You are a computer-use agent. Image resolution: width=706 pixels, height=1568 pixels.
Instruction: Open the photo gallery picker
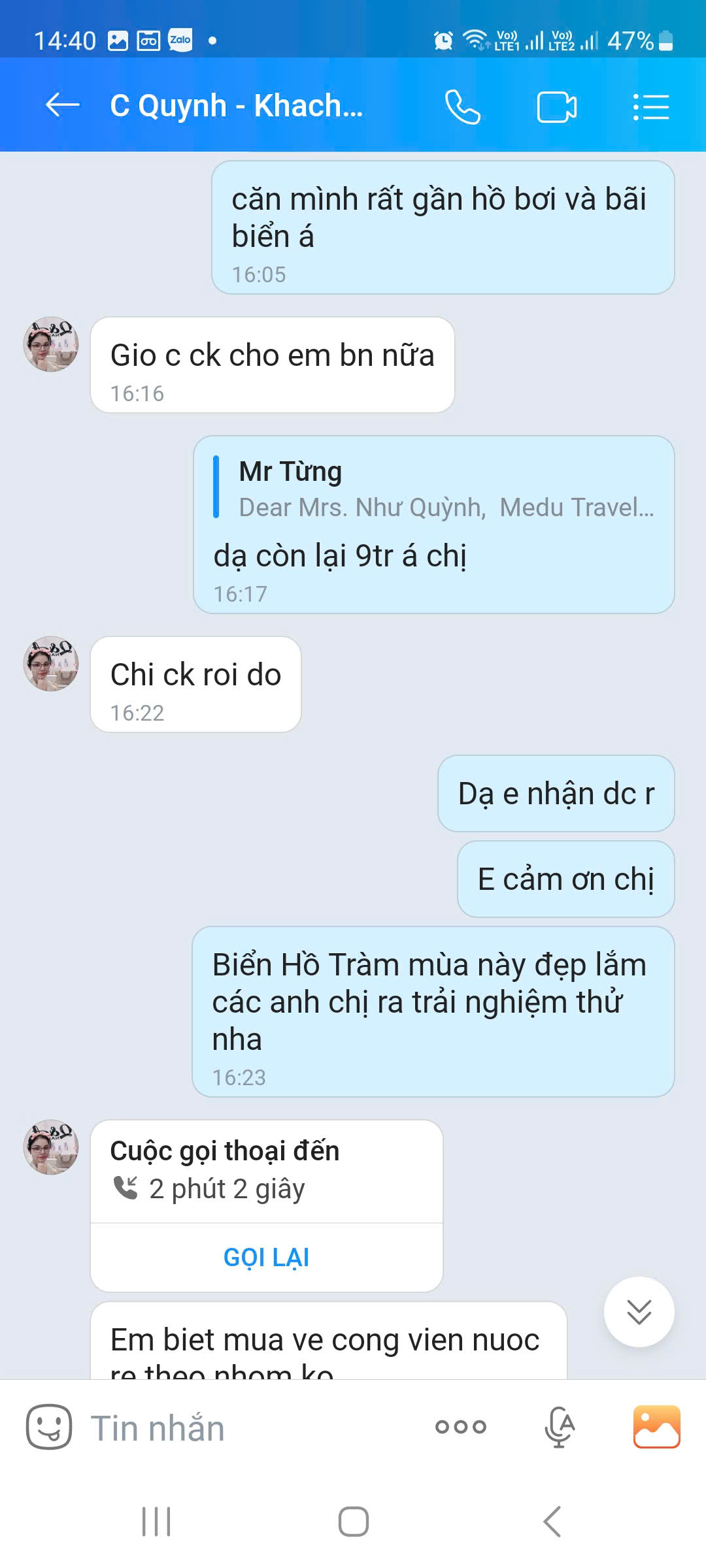coord(656,1427)
